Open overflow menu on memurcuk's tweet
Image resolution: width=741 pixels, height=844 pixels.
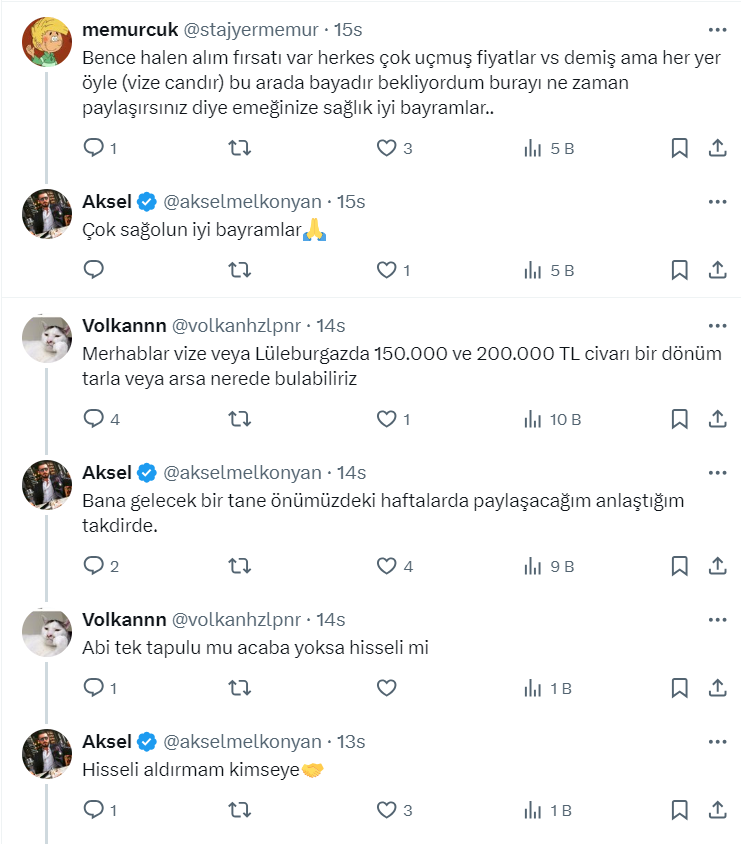click(x=717, y=30)
